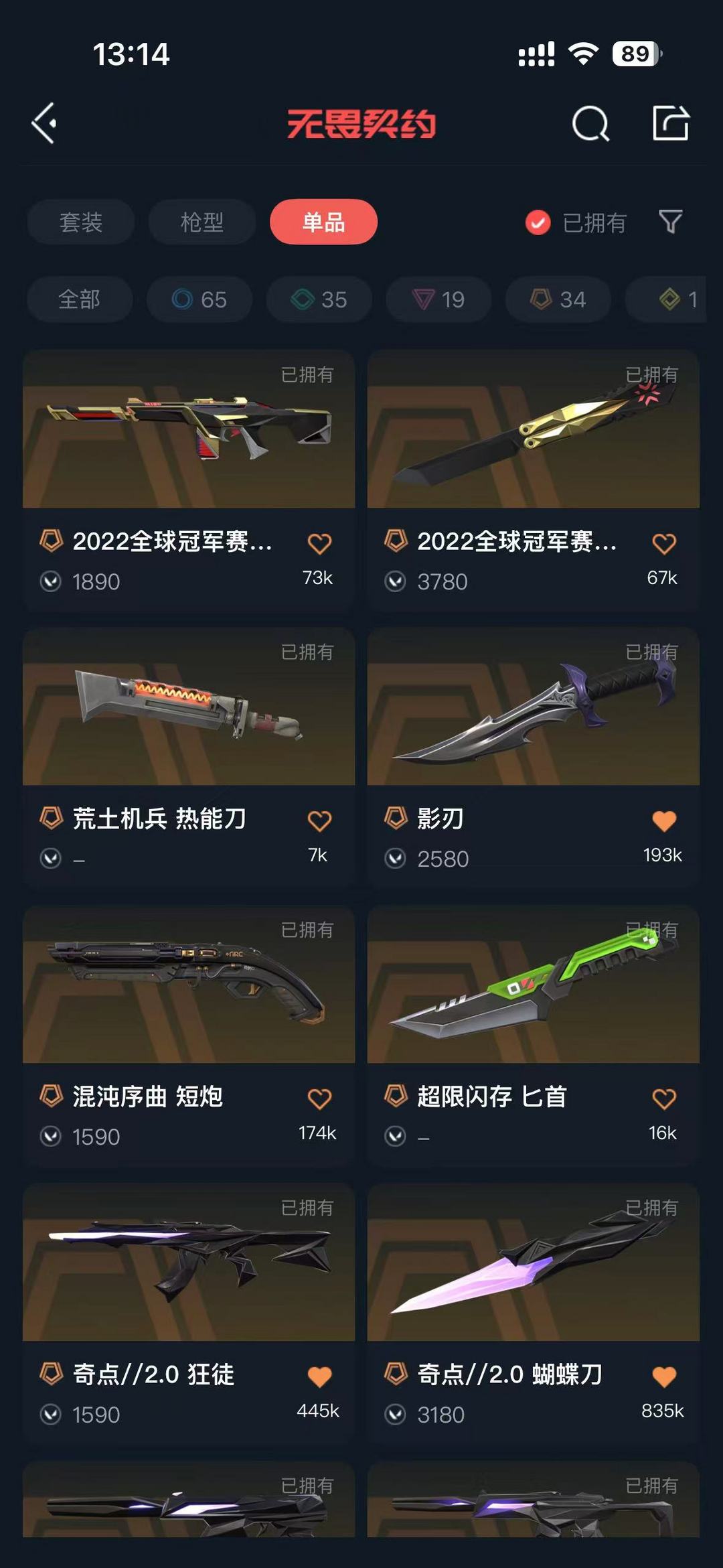Image resolution: width=723 pixels, height=1568 pixels.
Task: Open the search magnifier icon
Action: pyautogui.click(x=590, y=123)
